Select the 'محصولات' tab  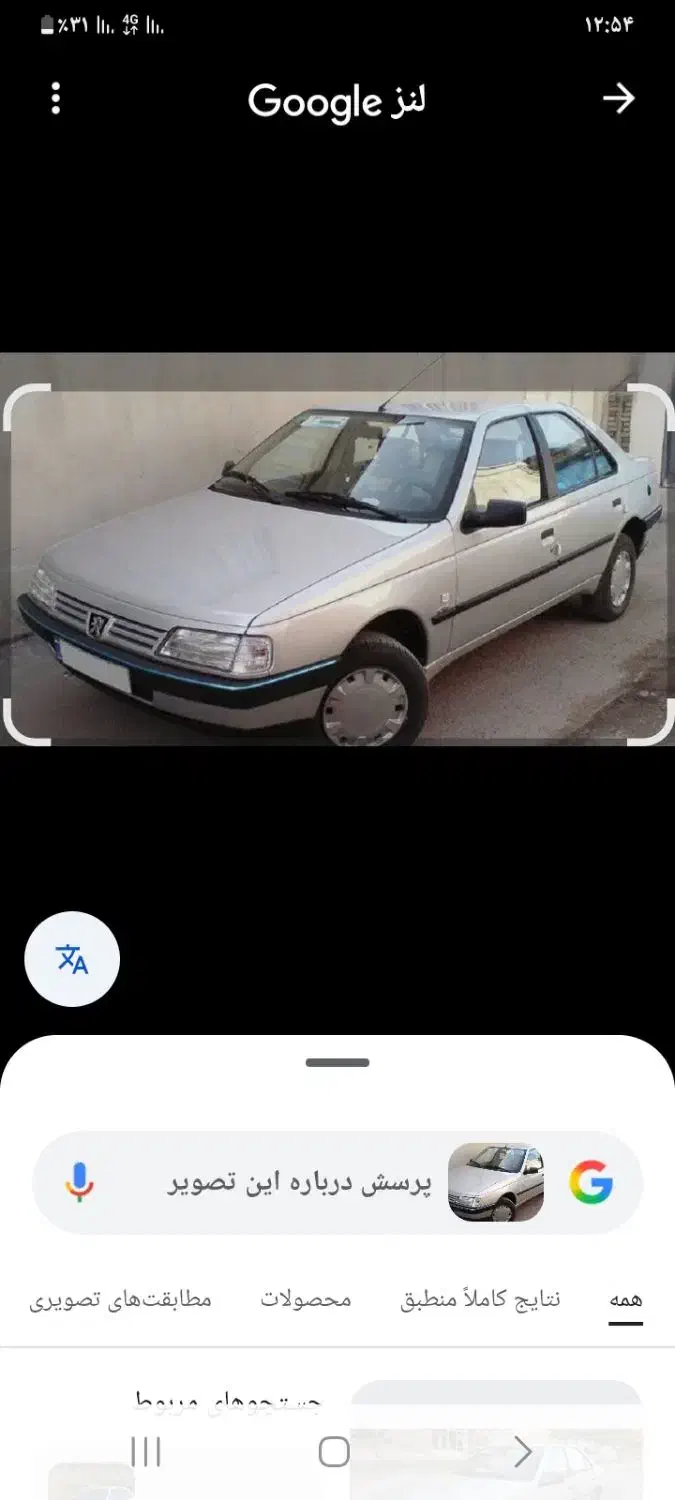pos(306,1300)
